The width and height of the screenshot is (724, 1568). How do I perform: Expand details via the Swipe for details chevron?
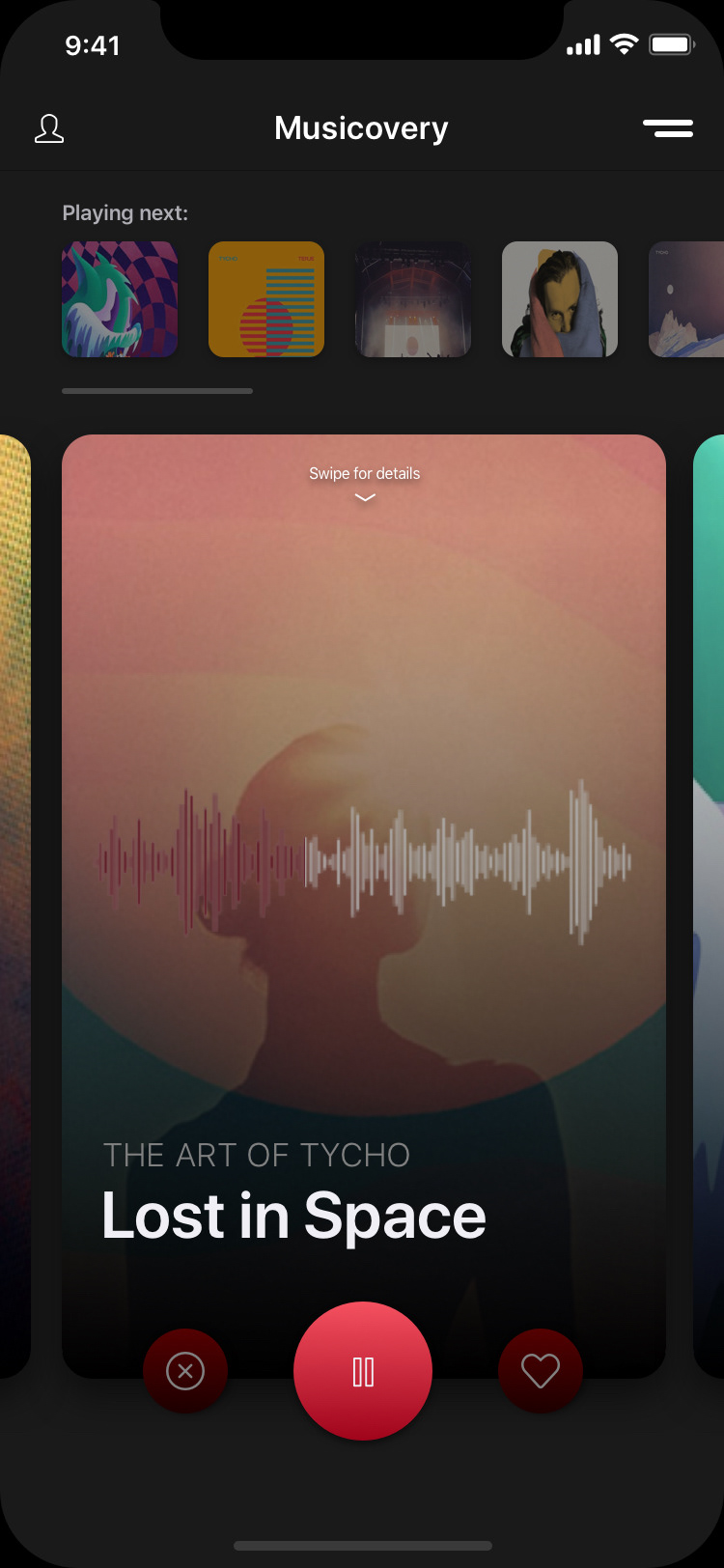pyautogui.click(x=365, y=497)
